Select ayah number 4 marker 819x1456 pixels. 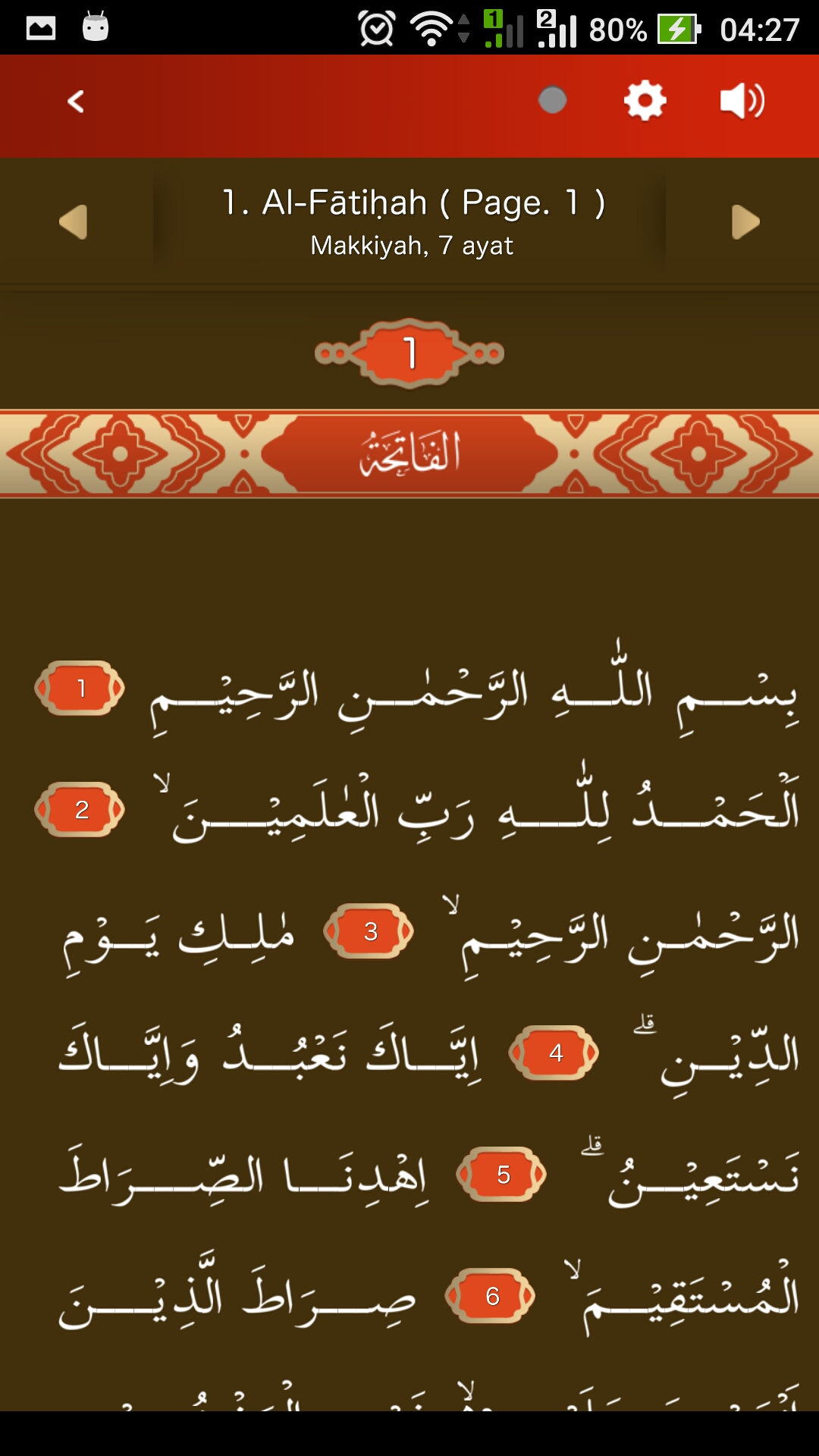tap(555, 1053)
